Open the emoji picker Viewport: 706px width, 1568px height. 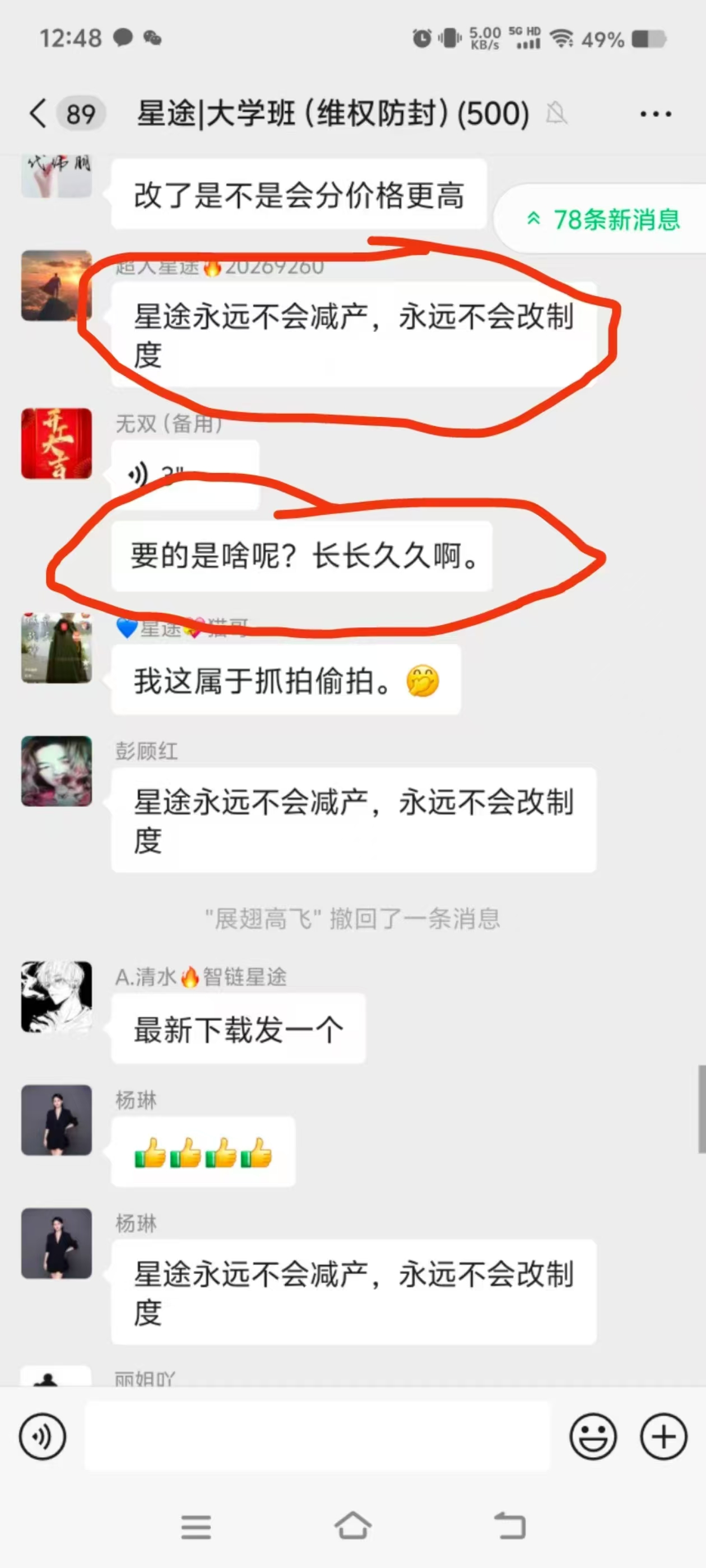point(593,1436)
